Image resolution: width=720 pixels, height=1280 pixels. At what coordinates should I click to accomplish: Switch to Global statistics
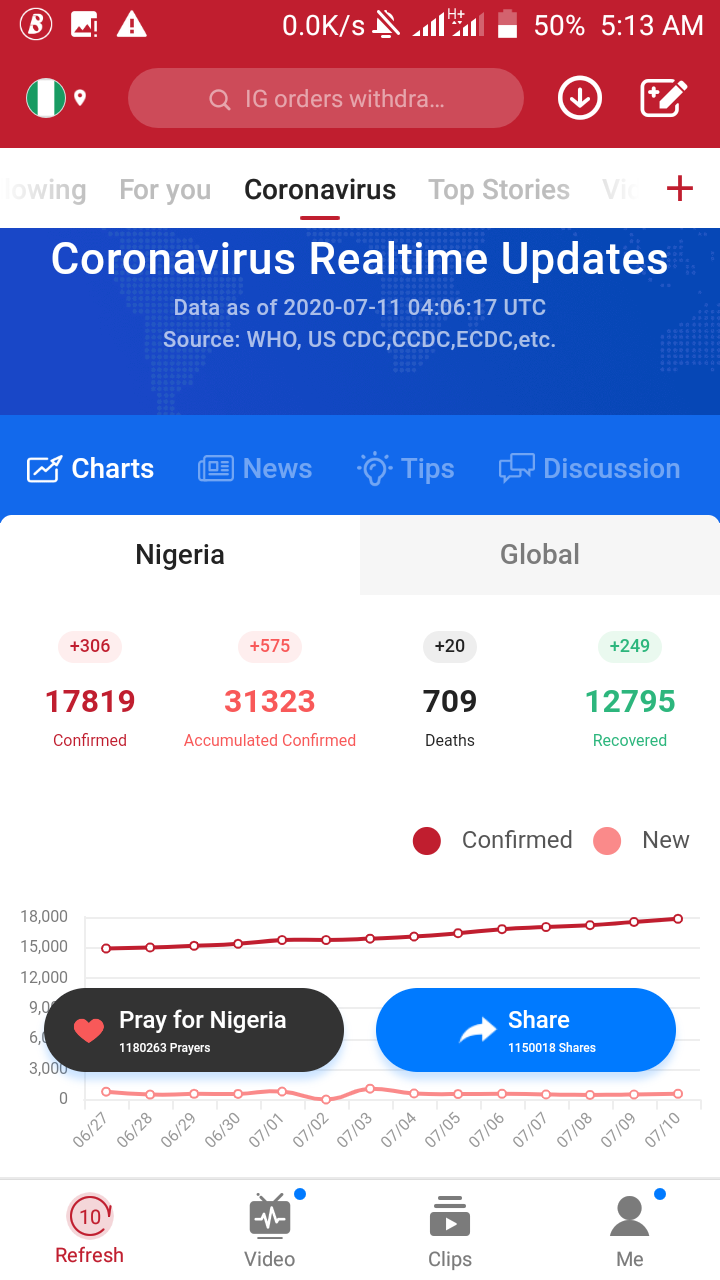tap(540, 555)
